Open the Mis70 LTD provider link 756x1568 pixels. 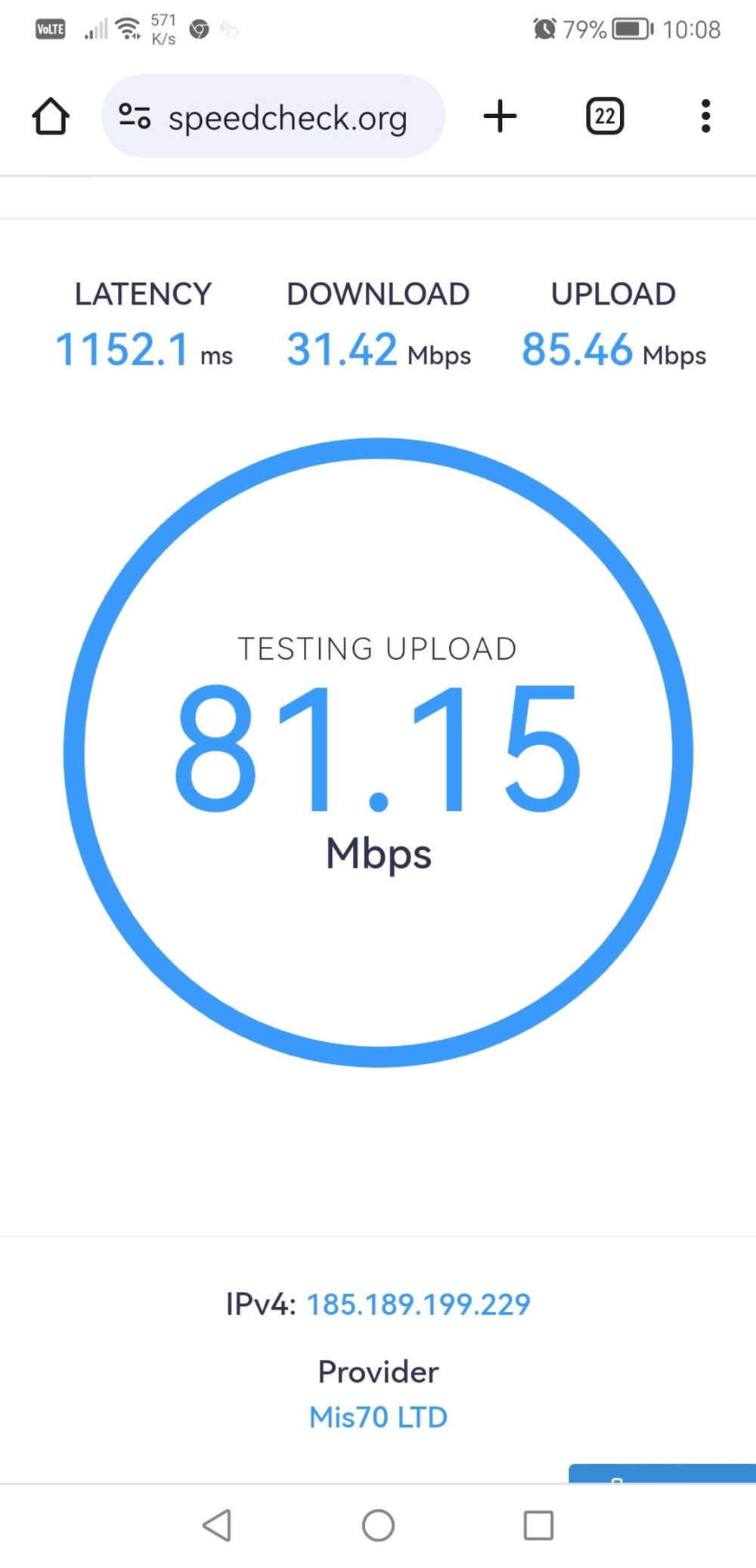coord(378,1417)
